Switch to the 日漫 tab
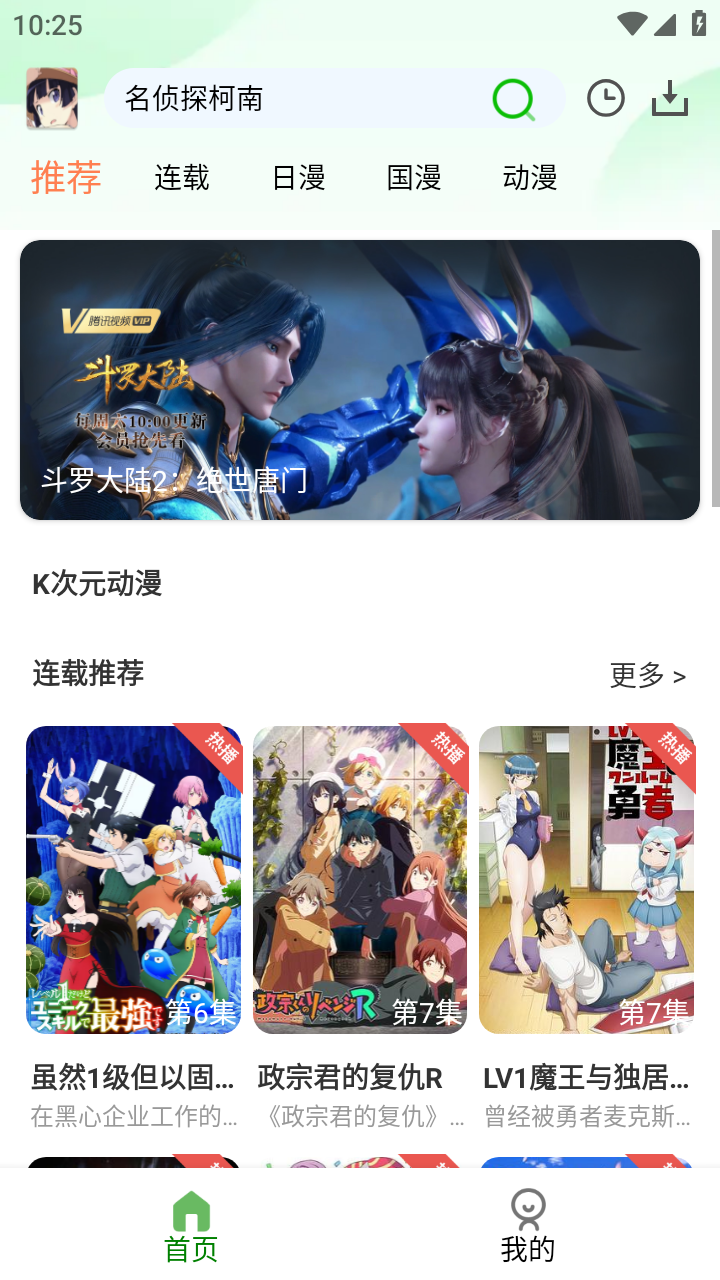This screenshot has height=1280, width=720. click(297, 178)
